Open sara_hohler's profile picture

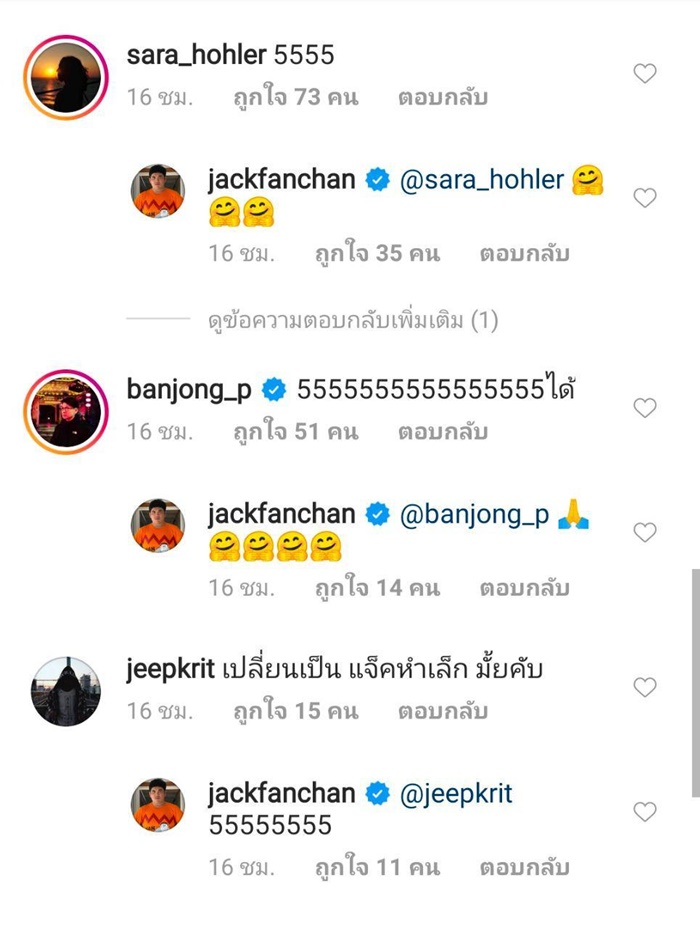[65, 77]
